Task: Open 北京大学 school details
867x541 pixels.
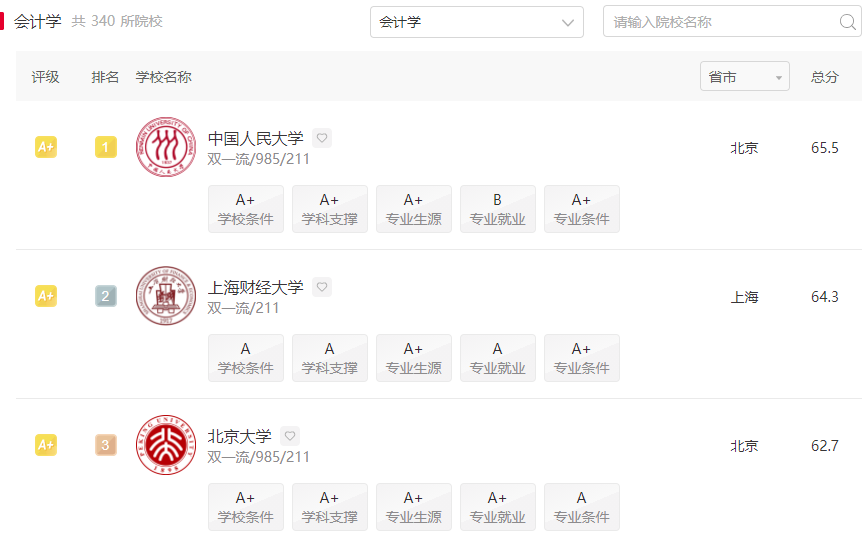Action: 239,436
